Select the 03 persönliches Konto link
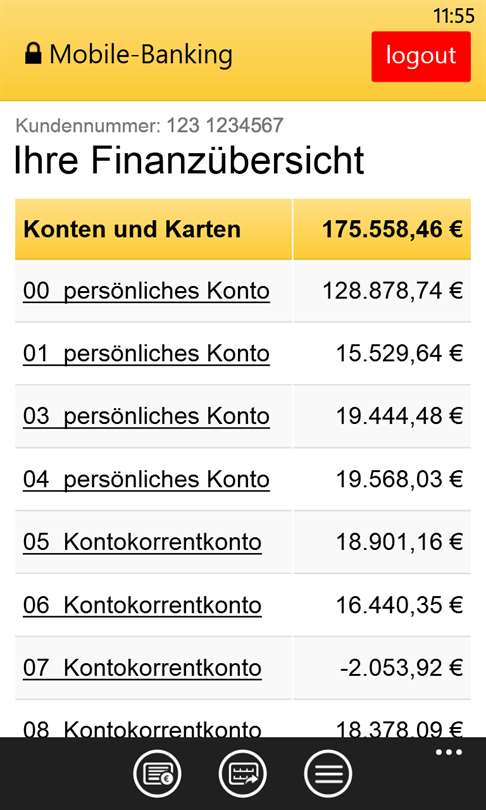This screenshot has height=810, width=486. pyautogui.click(x=146, y=416)
